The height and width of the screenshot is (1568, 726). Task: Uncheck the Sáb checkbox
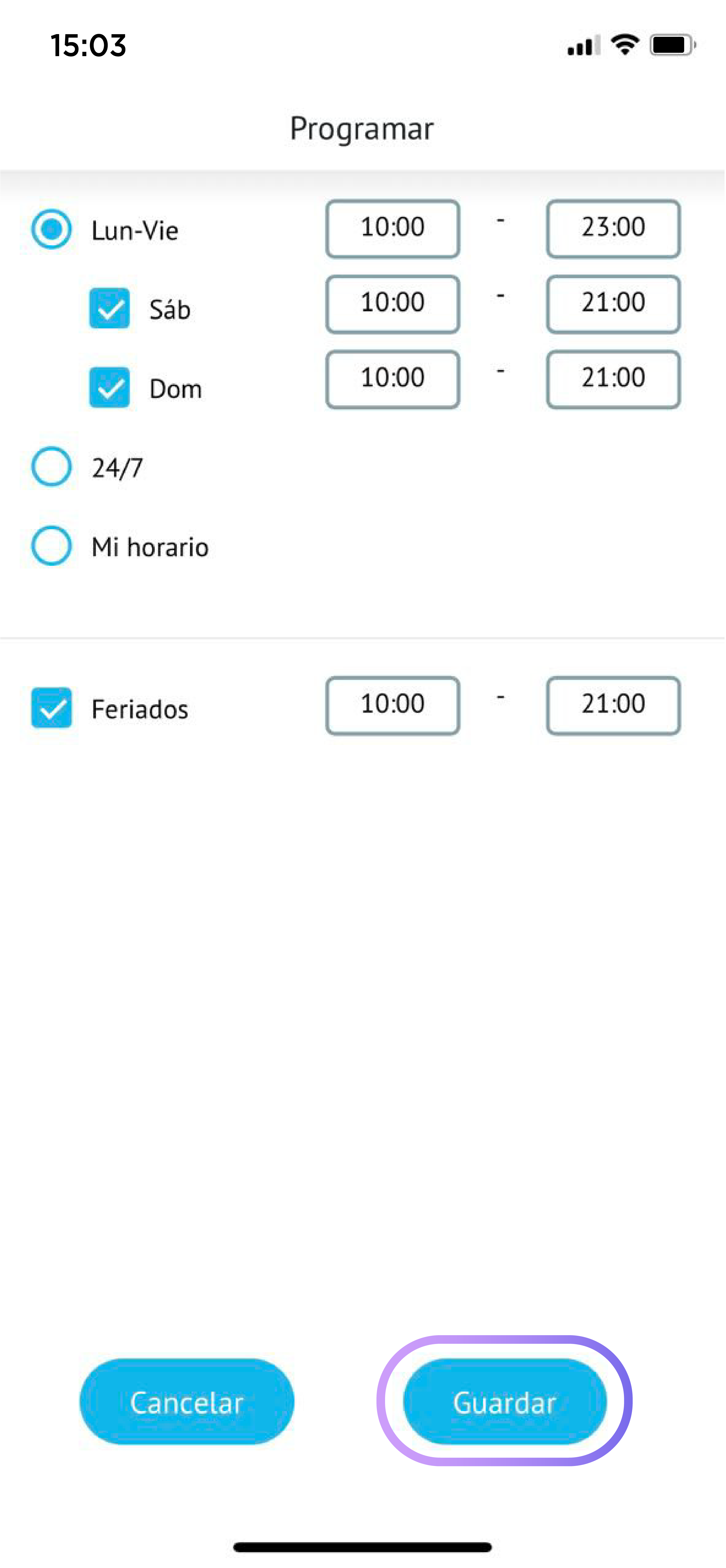click(x=110, y=309)
